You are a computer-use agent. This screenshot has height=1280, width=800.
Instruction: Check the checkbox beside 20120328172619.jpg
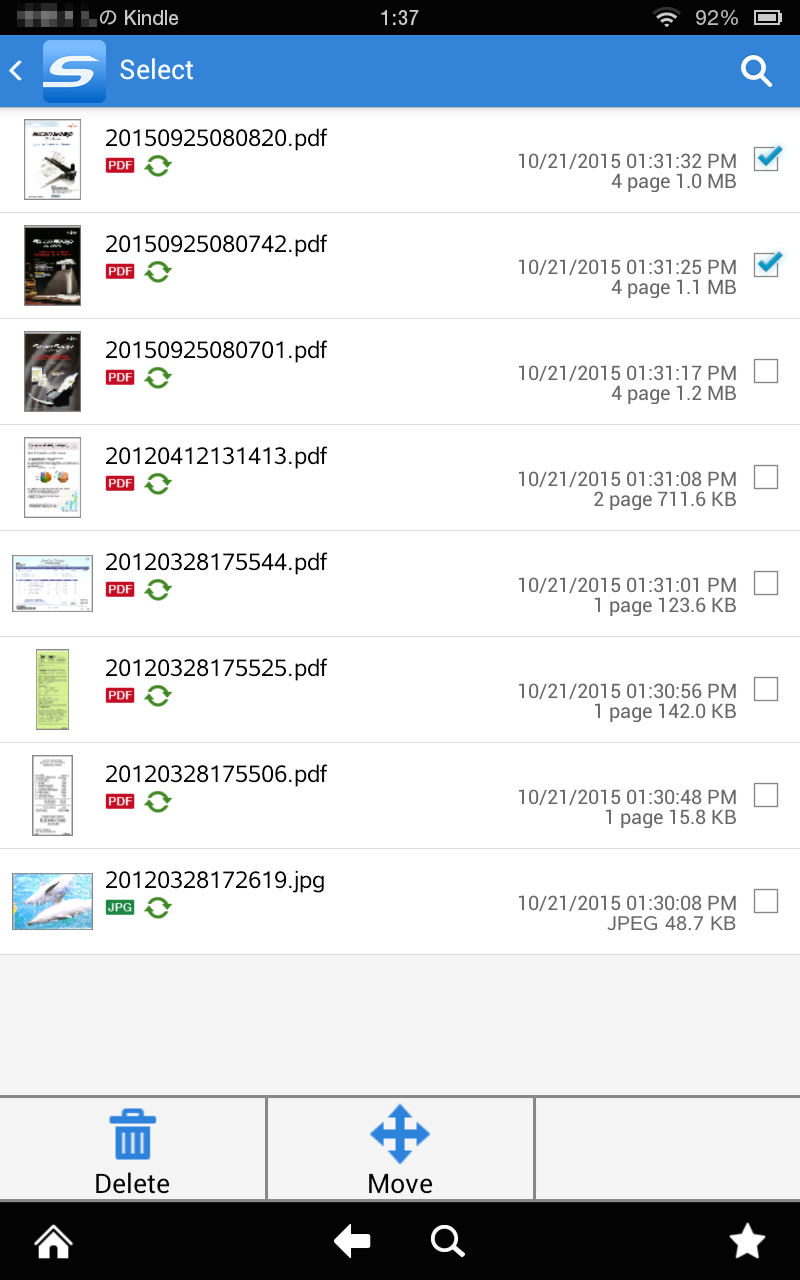pyautogui.click(x=765, y=901)
